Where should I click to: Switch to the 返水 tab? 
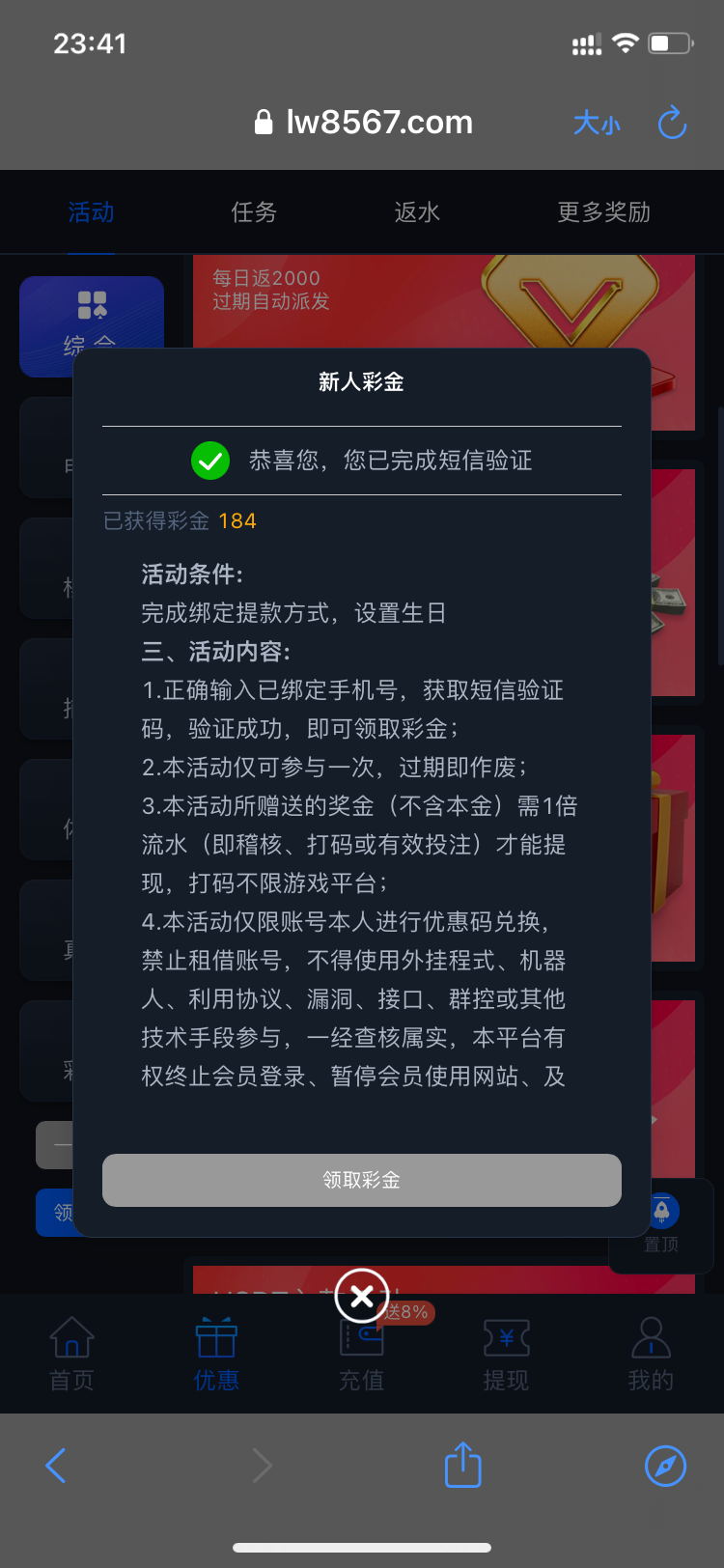(417, 212)
